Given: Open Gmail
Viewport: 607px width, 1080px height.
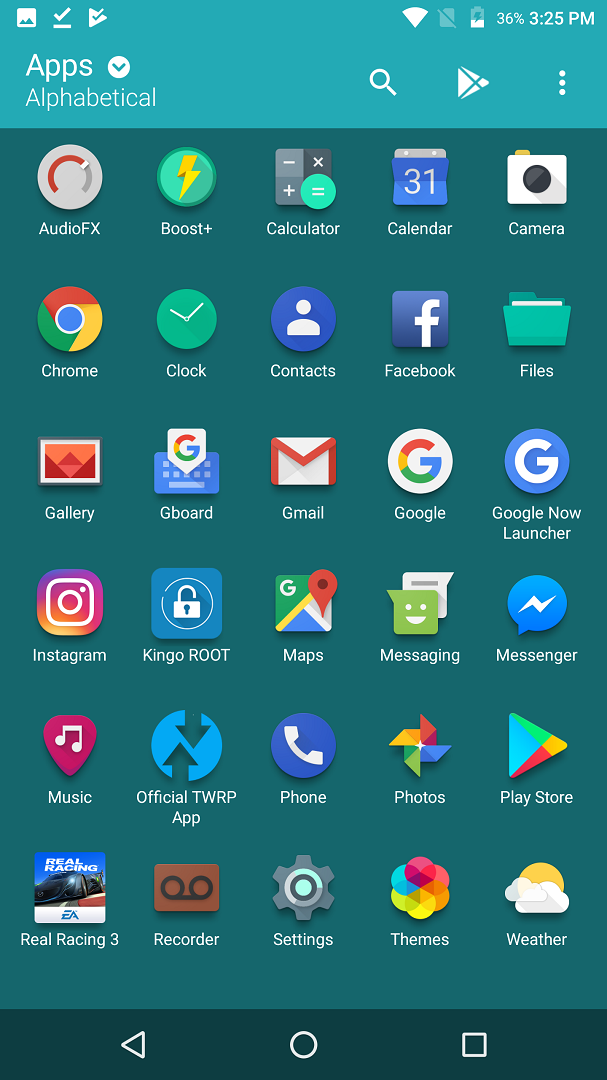Looking at the screenshot, I should pyautogui.click(x=303, y=463).
